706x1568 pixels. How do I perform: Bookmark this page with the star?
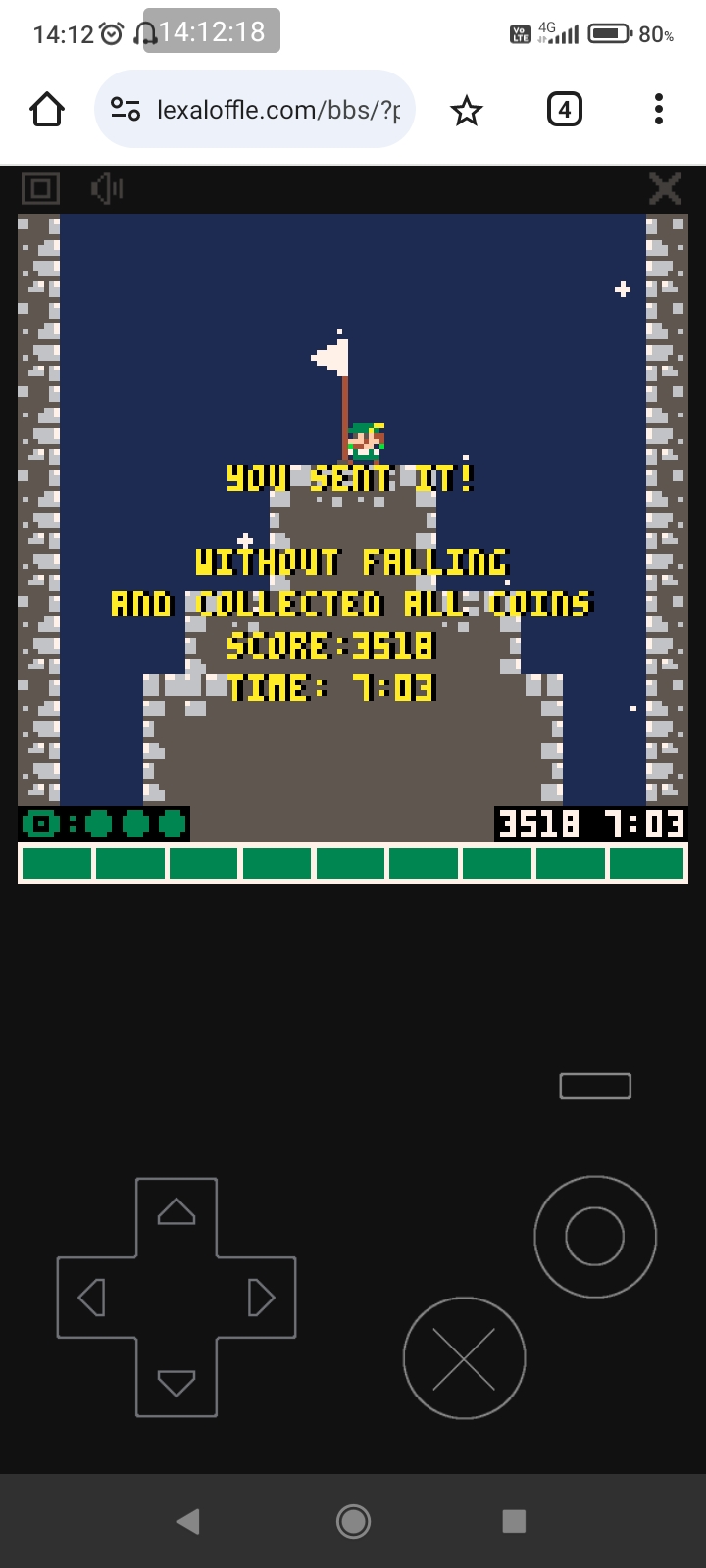[x=467, y=111]
